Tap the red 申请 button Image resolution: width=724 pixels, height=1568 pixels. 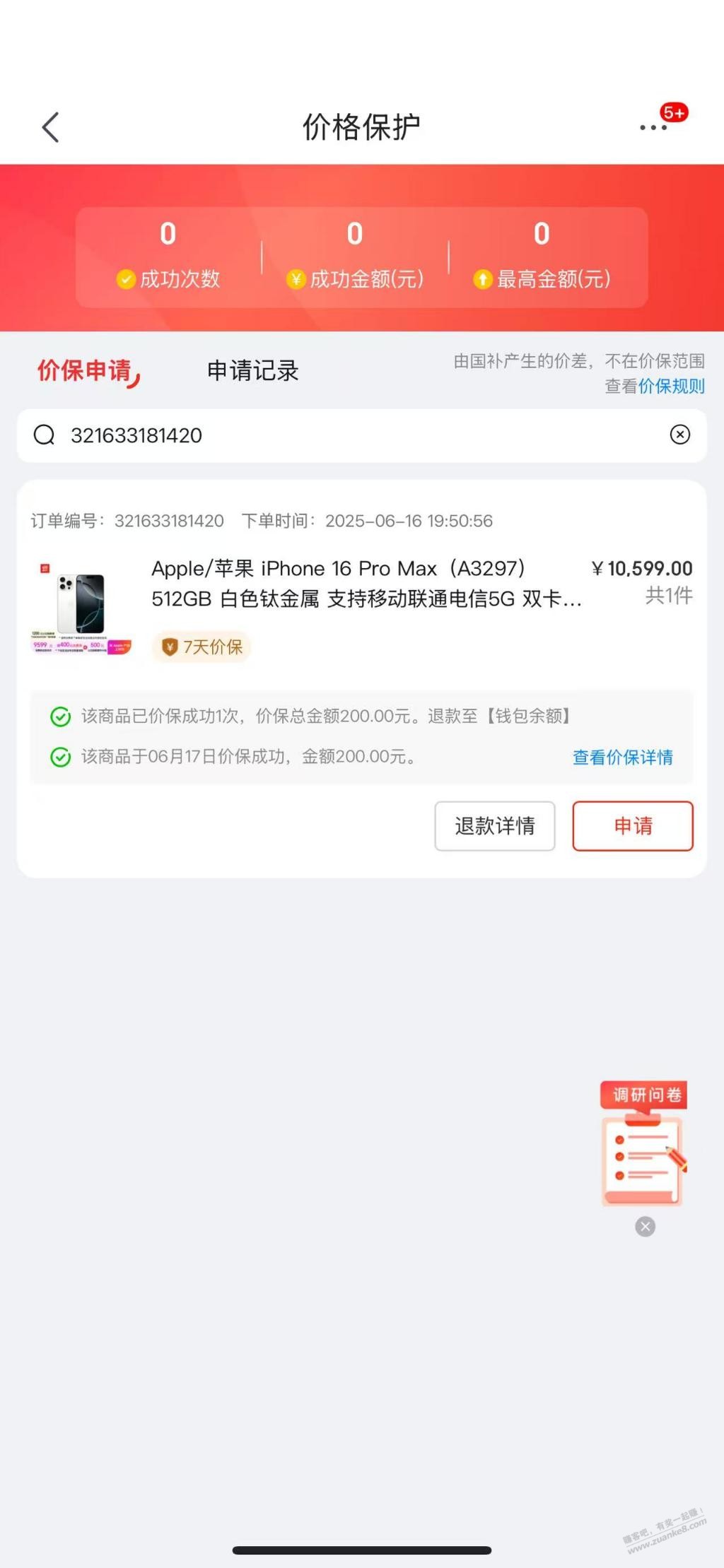(x=632, y=825)
